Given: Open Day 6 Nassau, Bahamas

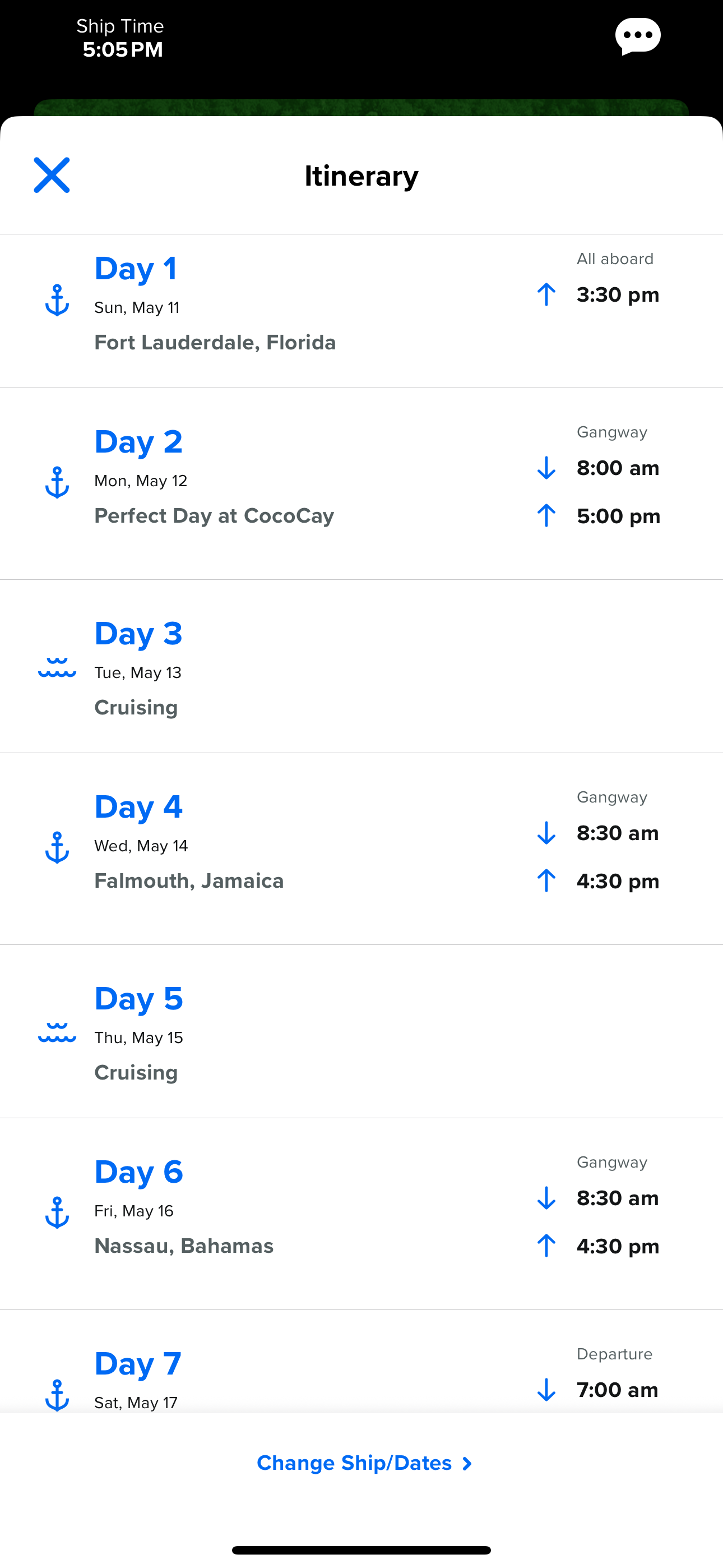Looking at the screenshot, I should pos(361,1214).
